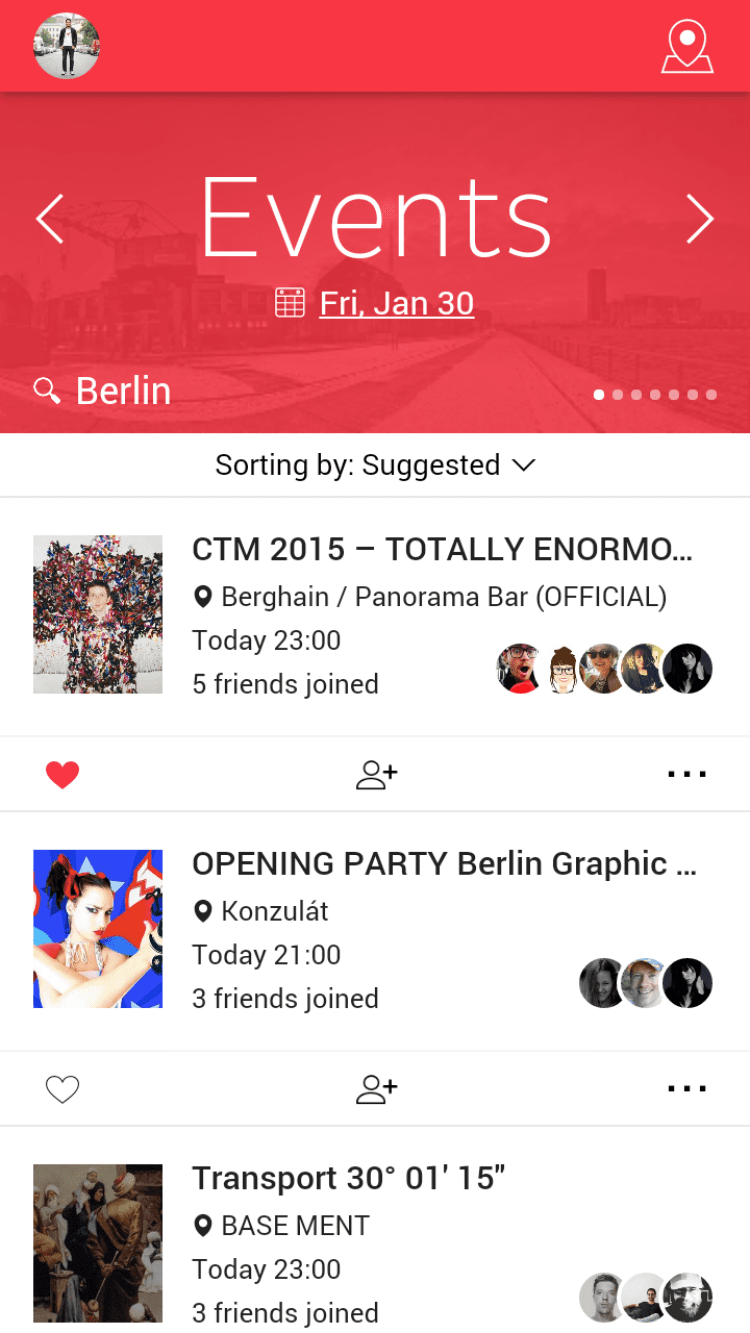Pick a date via Fri, Jan 30

pyautogui.click(x=396, y=303)
